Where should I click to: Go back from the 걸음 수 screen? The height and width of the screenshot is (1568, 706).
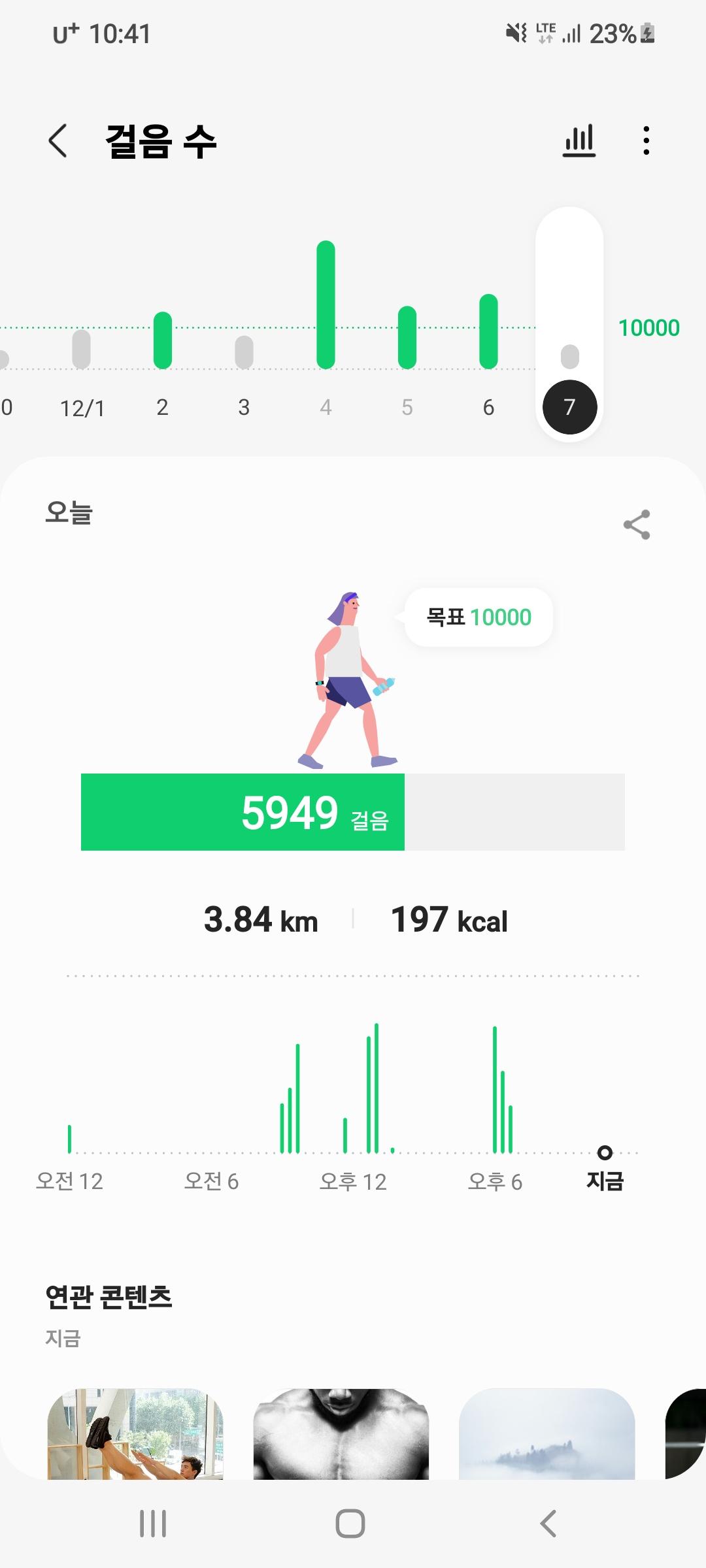point(58,141)
